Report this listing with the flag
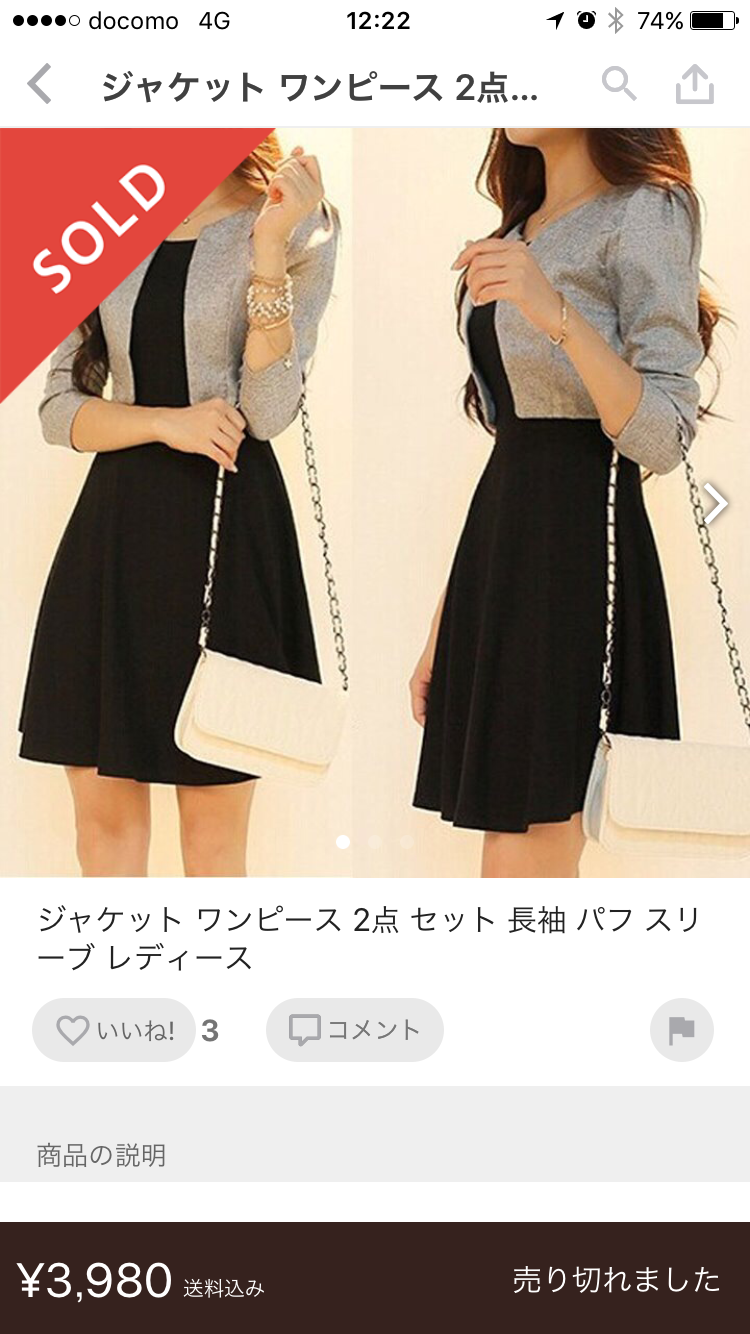 pos(681,1030)
